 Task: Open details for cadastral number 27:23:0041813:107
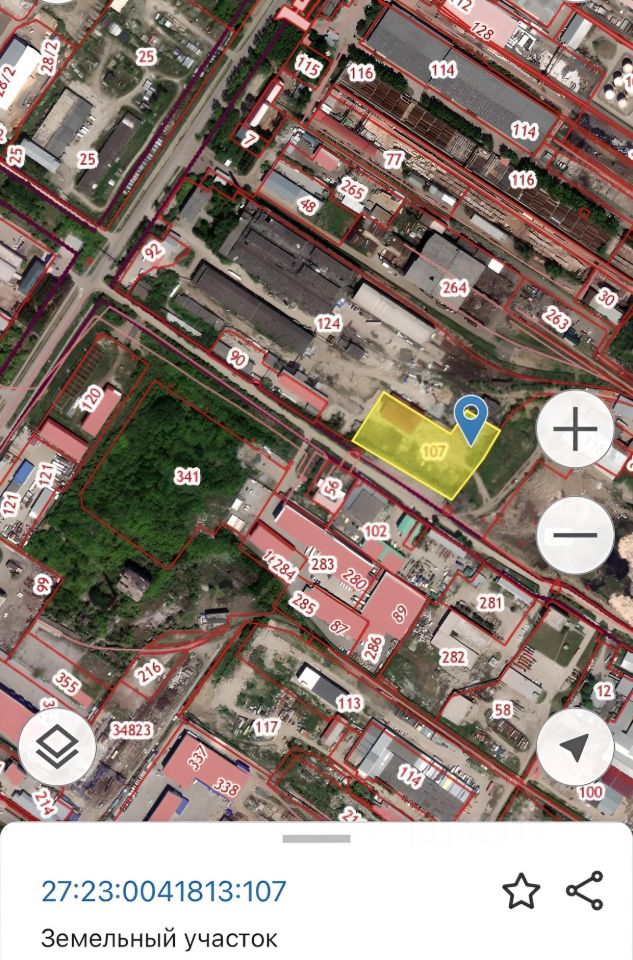pos(163,890)
